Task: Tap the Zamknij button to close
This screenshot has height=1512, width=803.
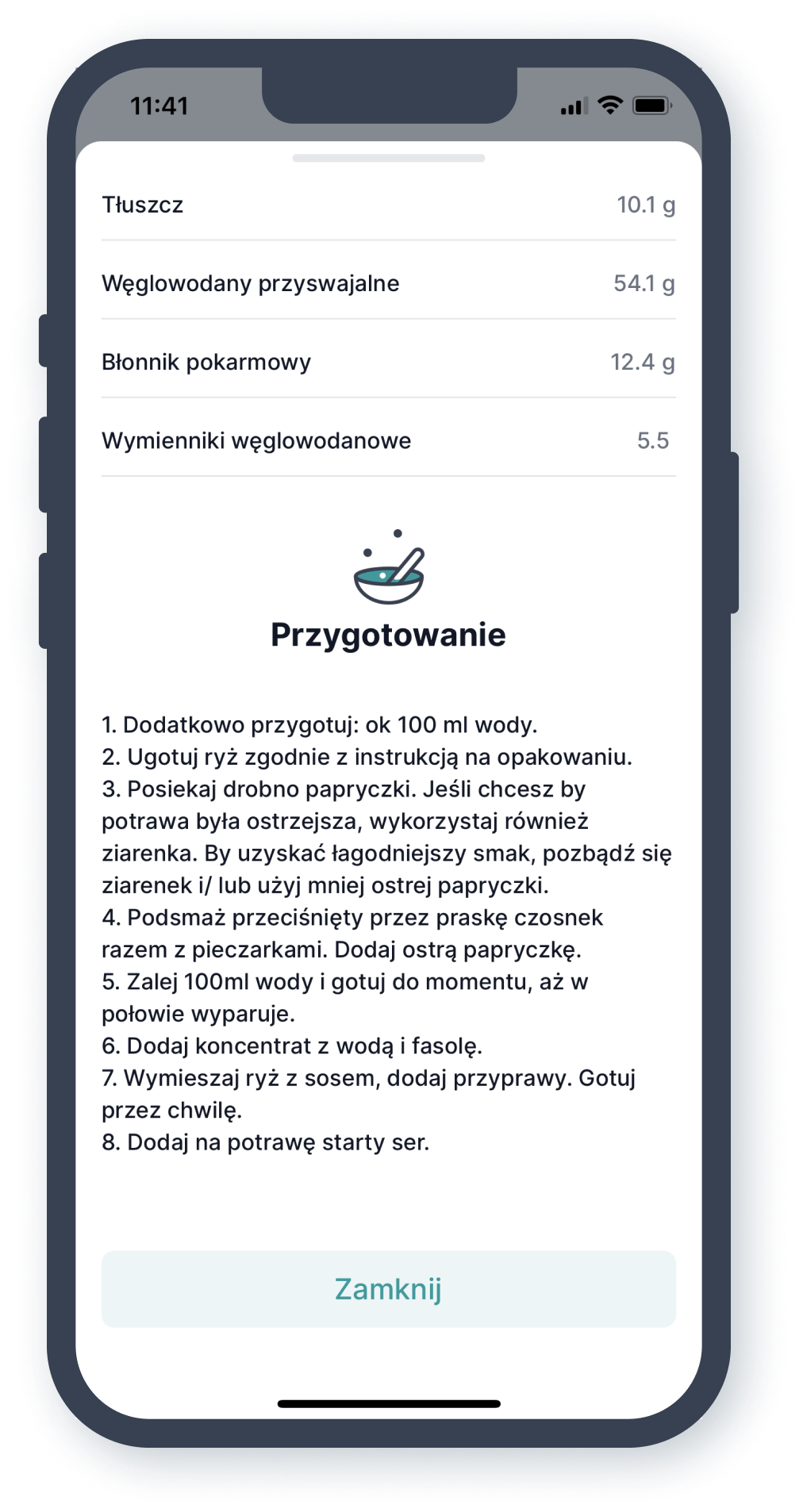Action: [x=388, y=1289]
